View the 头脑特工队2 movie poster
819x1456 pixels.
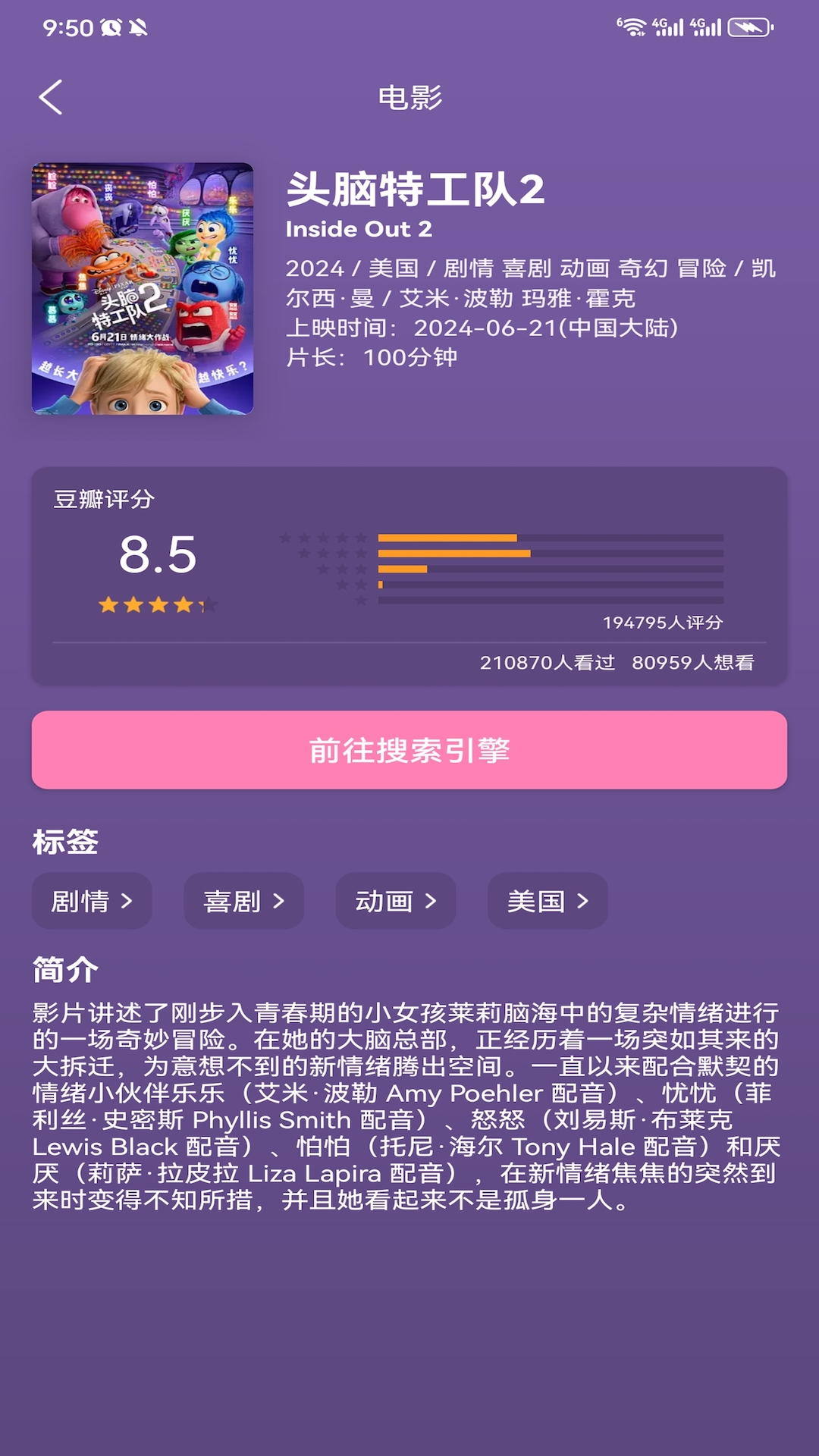point(143,289)
